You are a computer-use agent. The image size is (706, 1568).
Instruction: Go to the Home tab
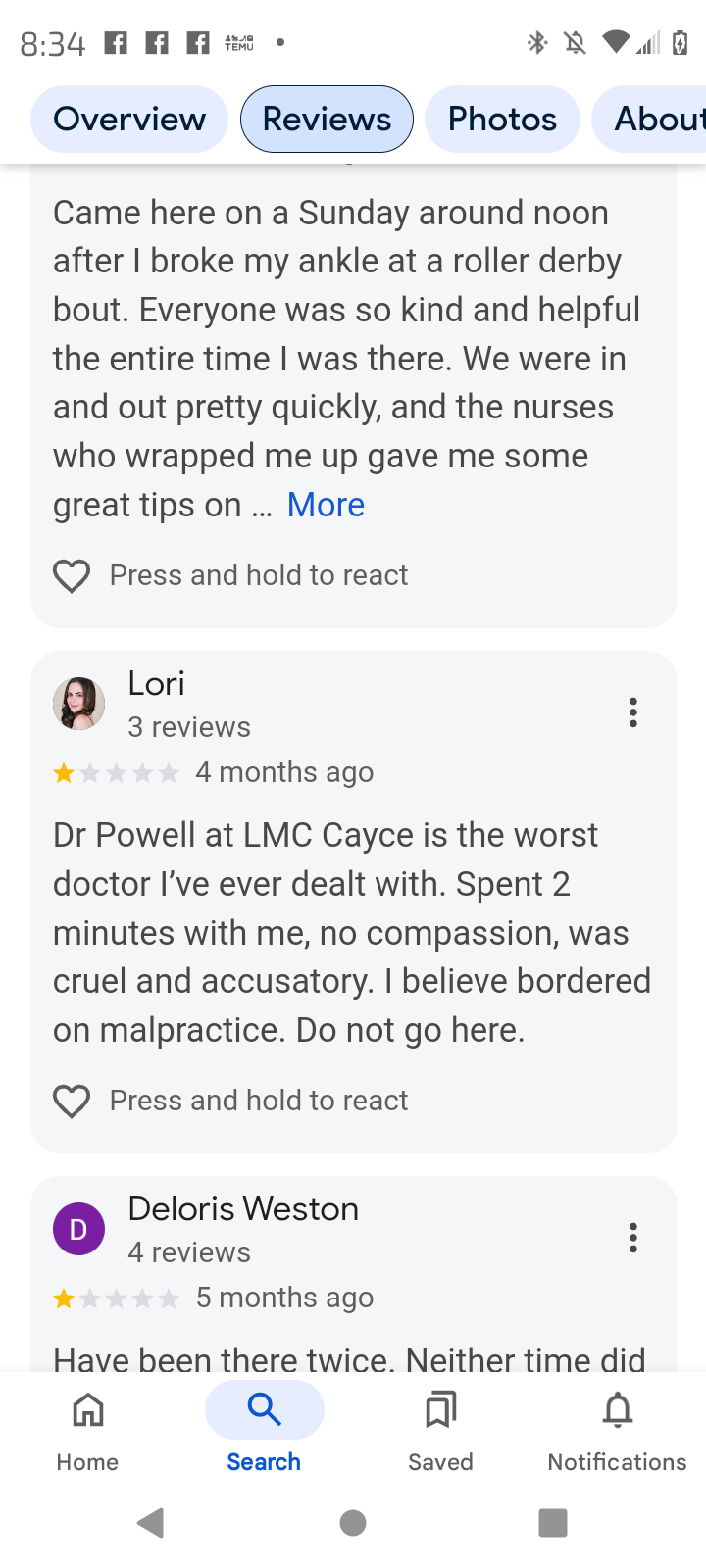pyautogui.click(x=87, y=1431)
